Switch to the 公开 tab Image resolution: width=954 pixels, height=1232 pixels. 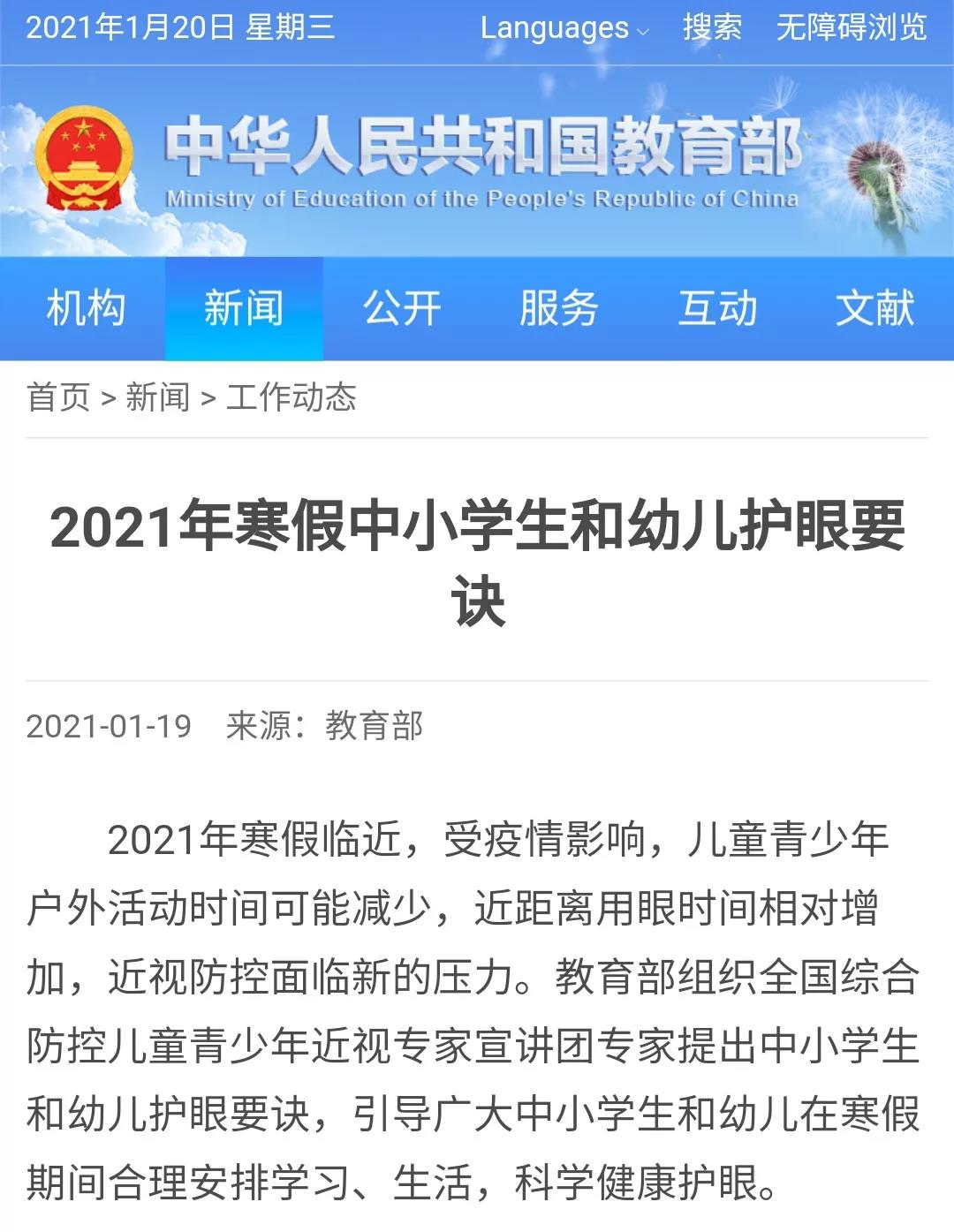402,308
